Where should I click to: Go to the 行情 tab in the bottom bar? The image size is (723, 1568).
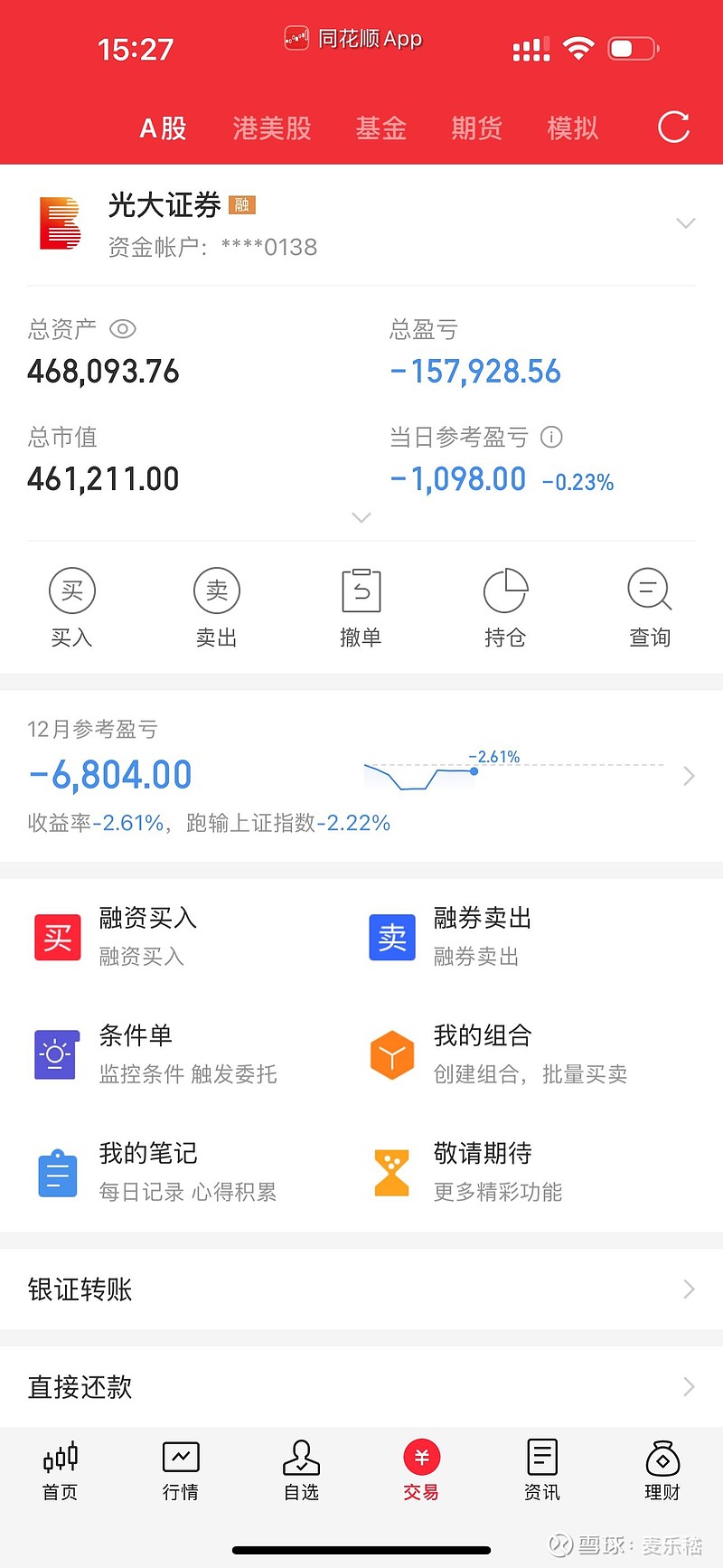(181, 1471)
